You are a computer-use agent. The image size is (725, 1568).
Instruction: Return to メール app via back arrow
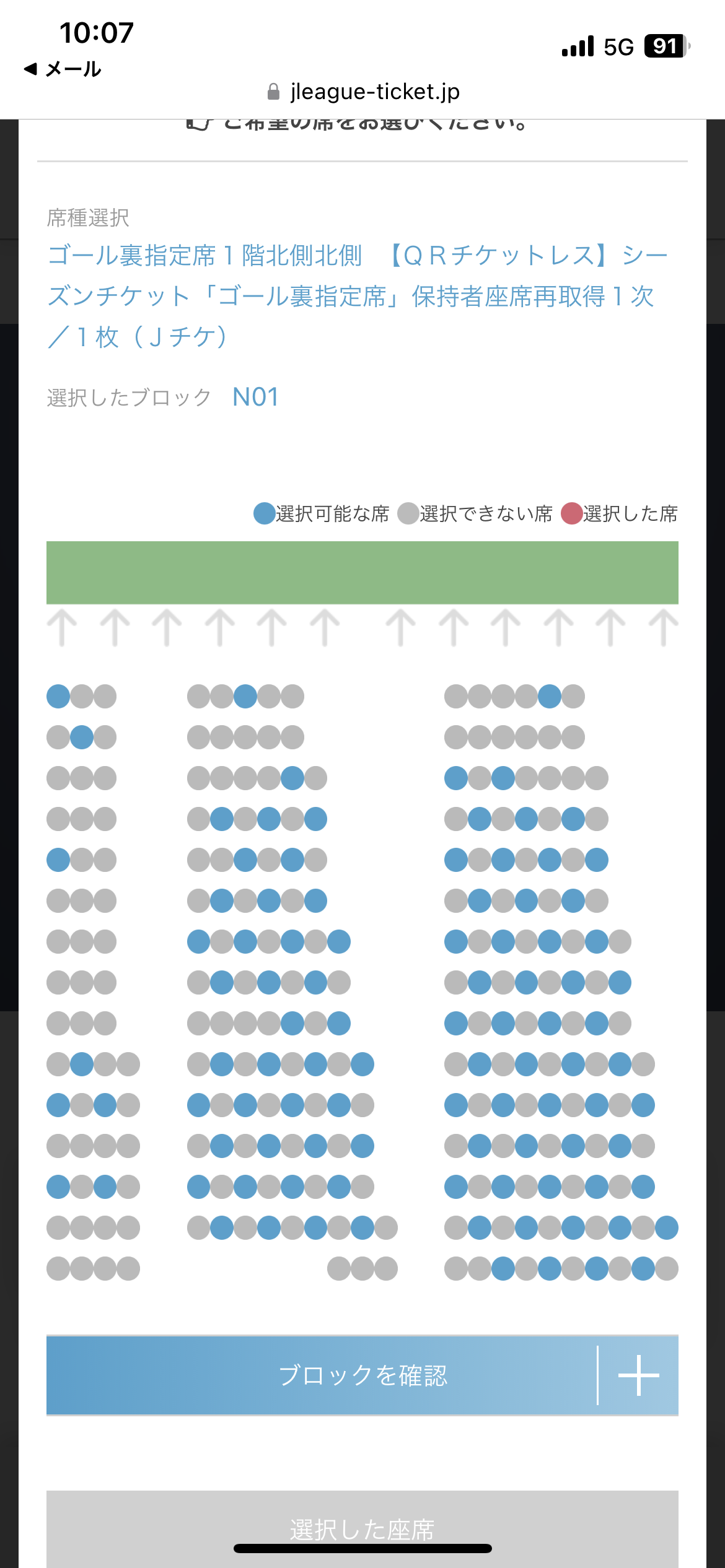[62, 69]
